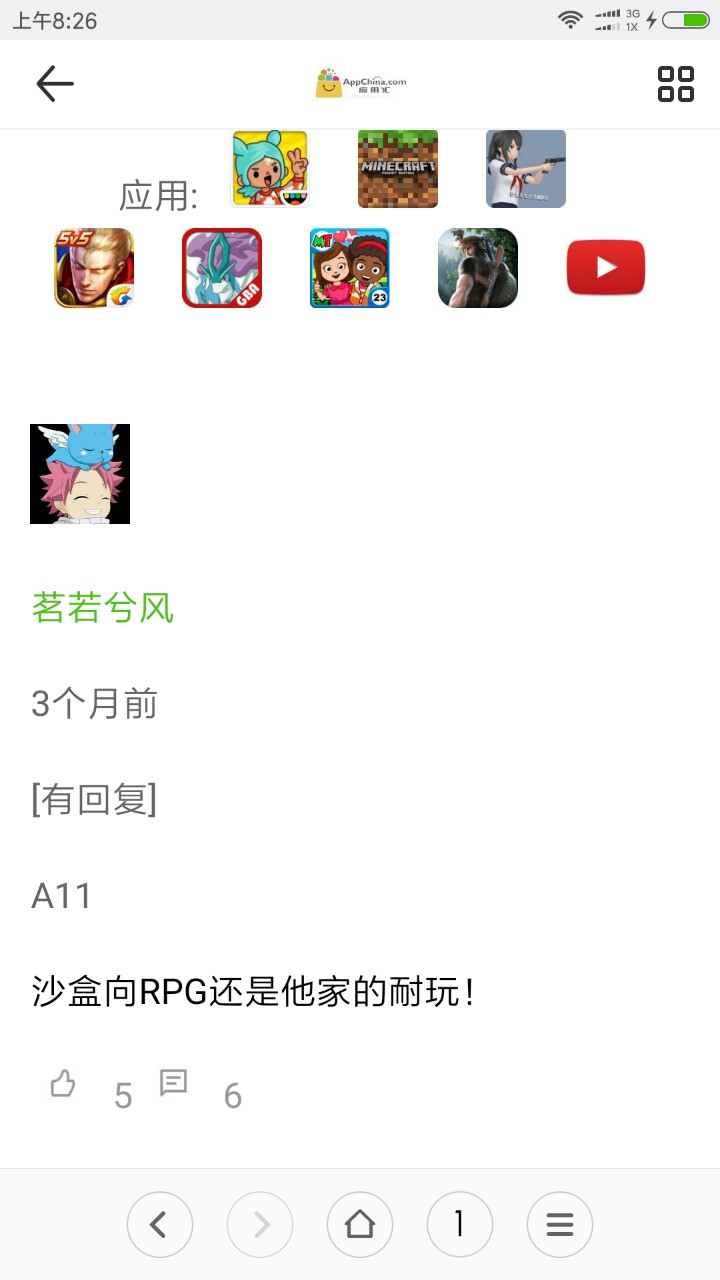
Task: Open the grid menu icon
Action: [x=675, y=84]
